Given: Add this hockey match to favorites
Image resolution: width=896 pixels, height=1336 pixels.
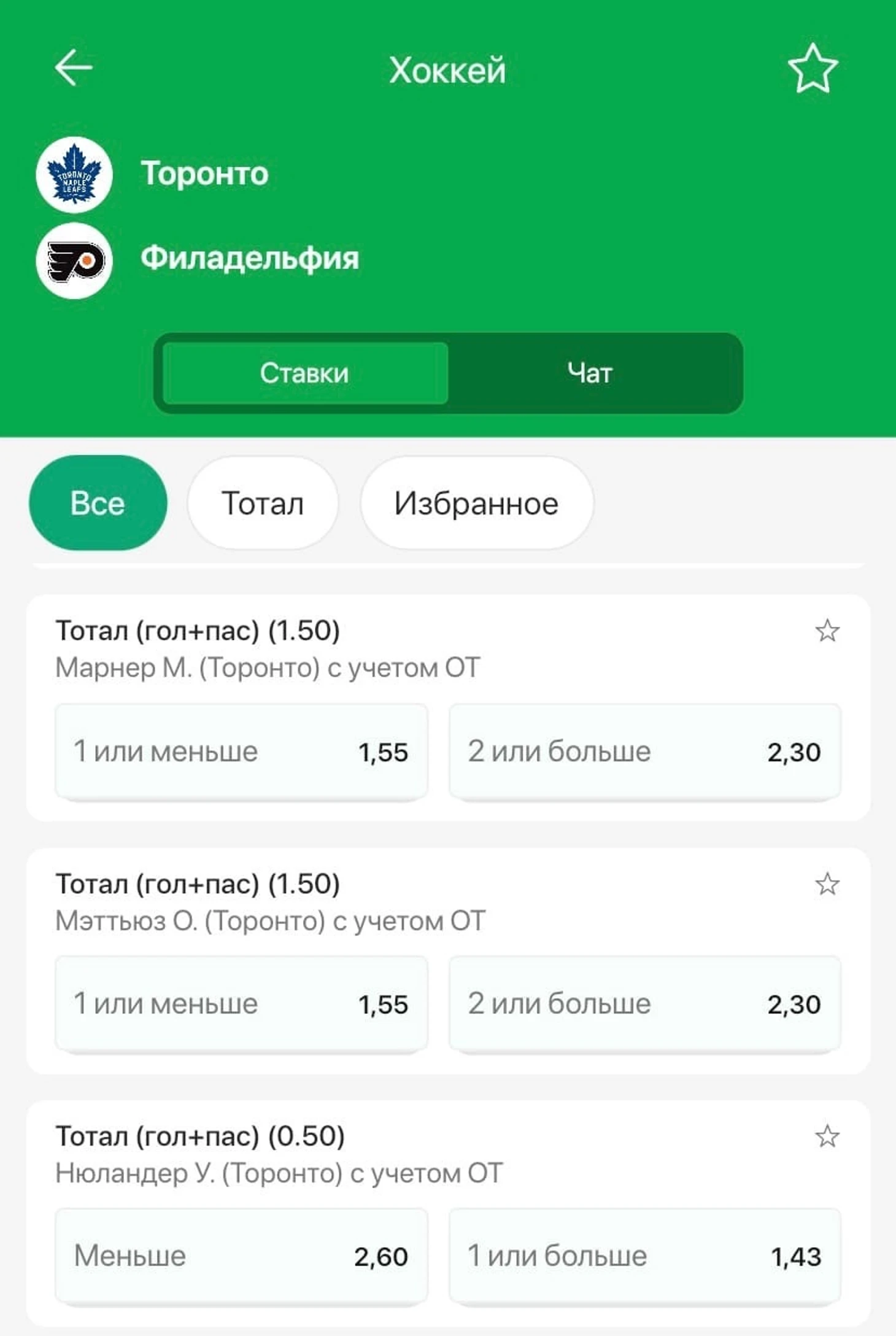Looking at the screenshot, I should click(813, 69).
